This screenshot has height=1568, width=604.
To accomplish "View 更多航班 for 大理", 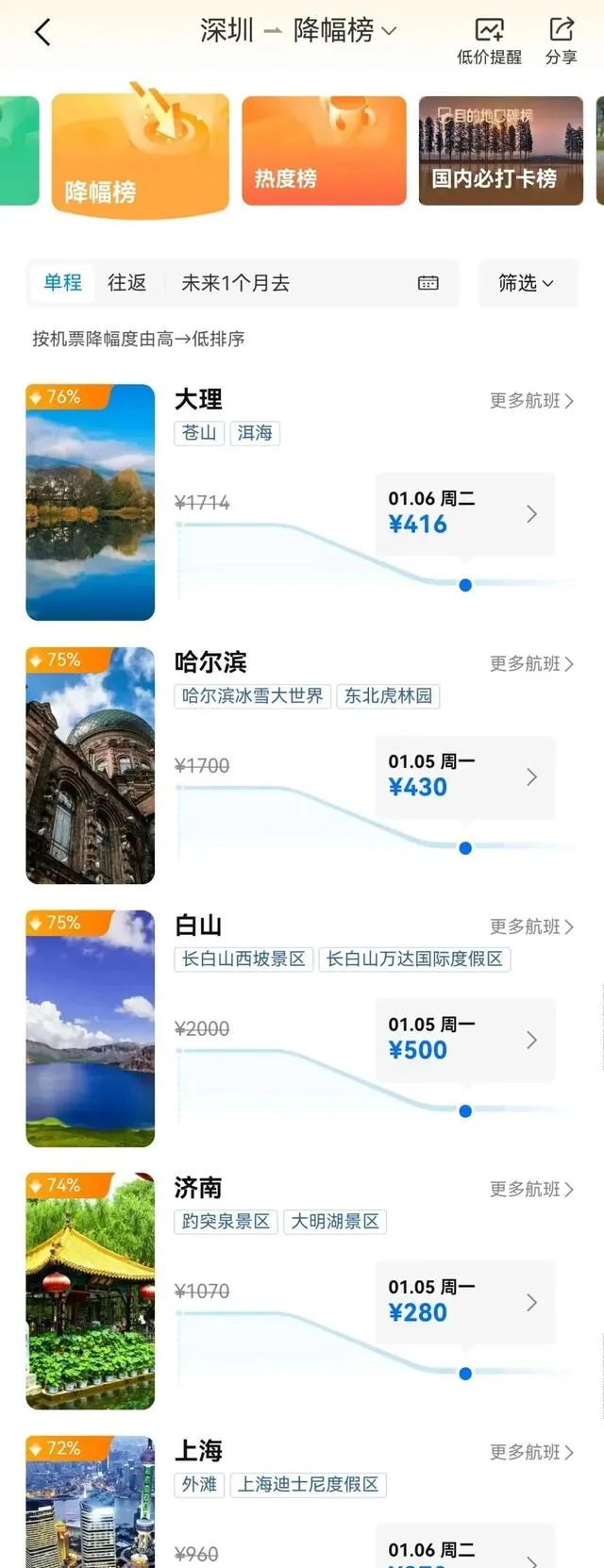I will click(x=531, y=401).
